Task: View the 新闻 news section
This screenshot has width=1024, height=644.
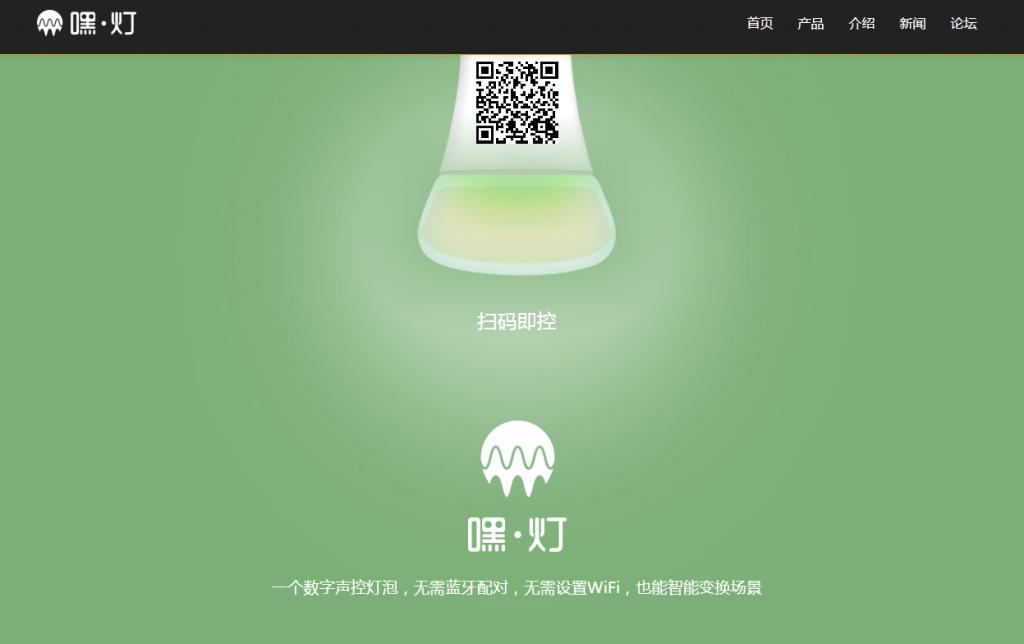Action: (x=912, y=24)
